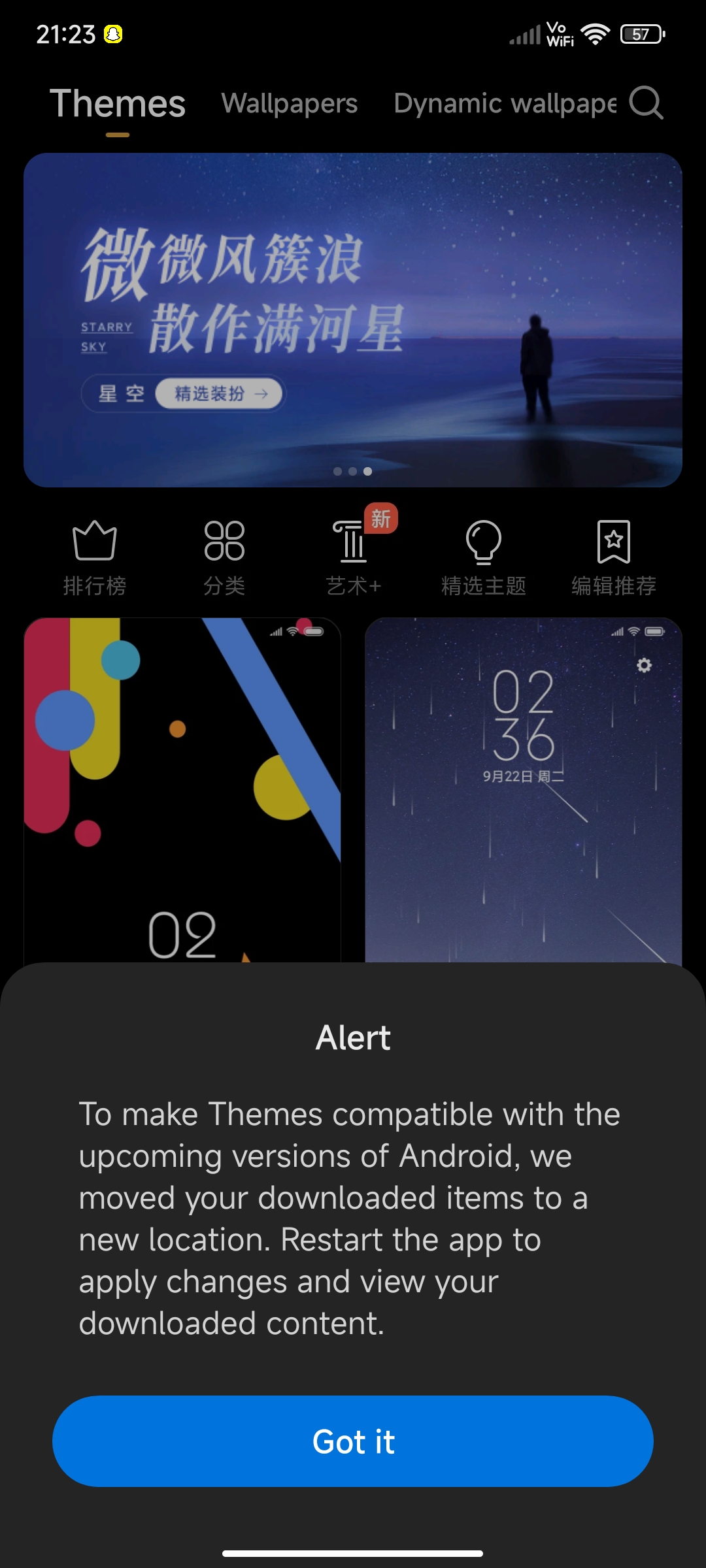
Task: Open the starry meteor night theme
Action: (524, 790)
